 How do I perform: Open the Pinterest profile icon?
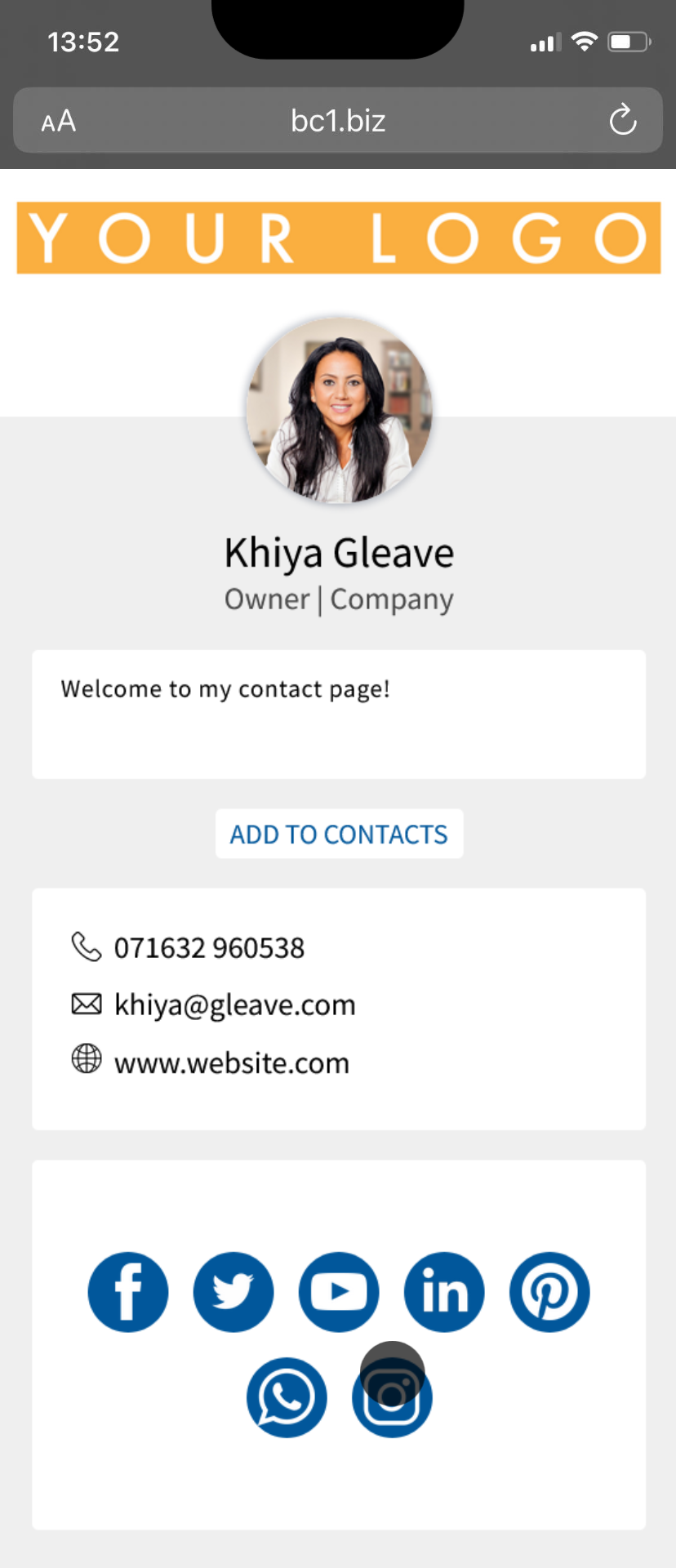pos(549,1292)
